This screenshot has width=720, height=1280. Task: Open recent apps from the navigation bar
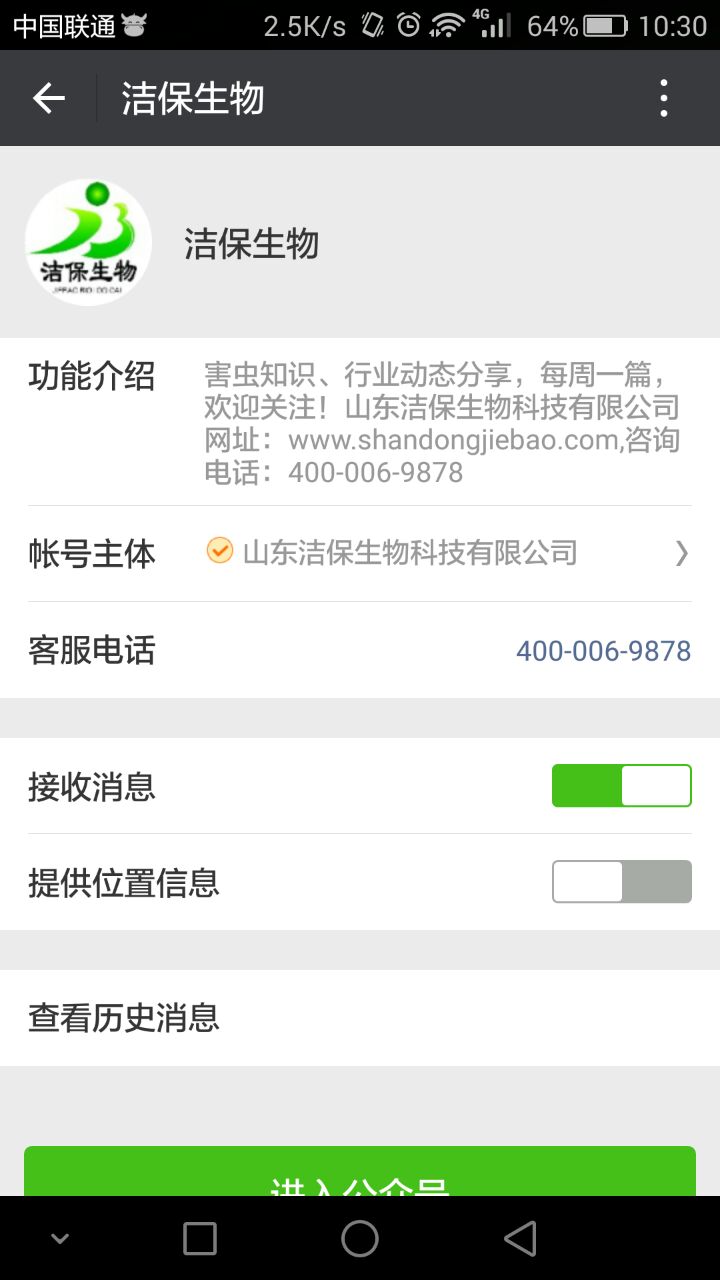click(x=200, y=1239)
